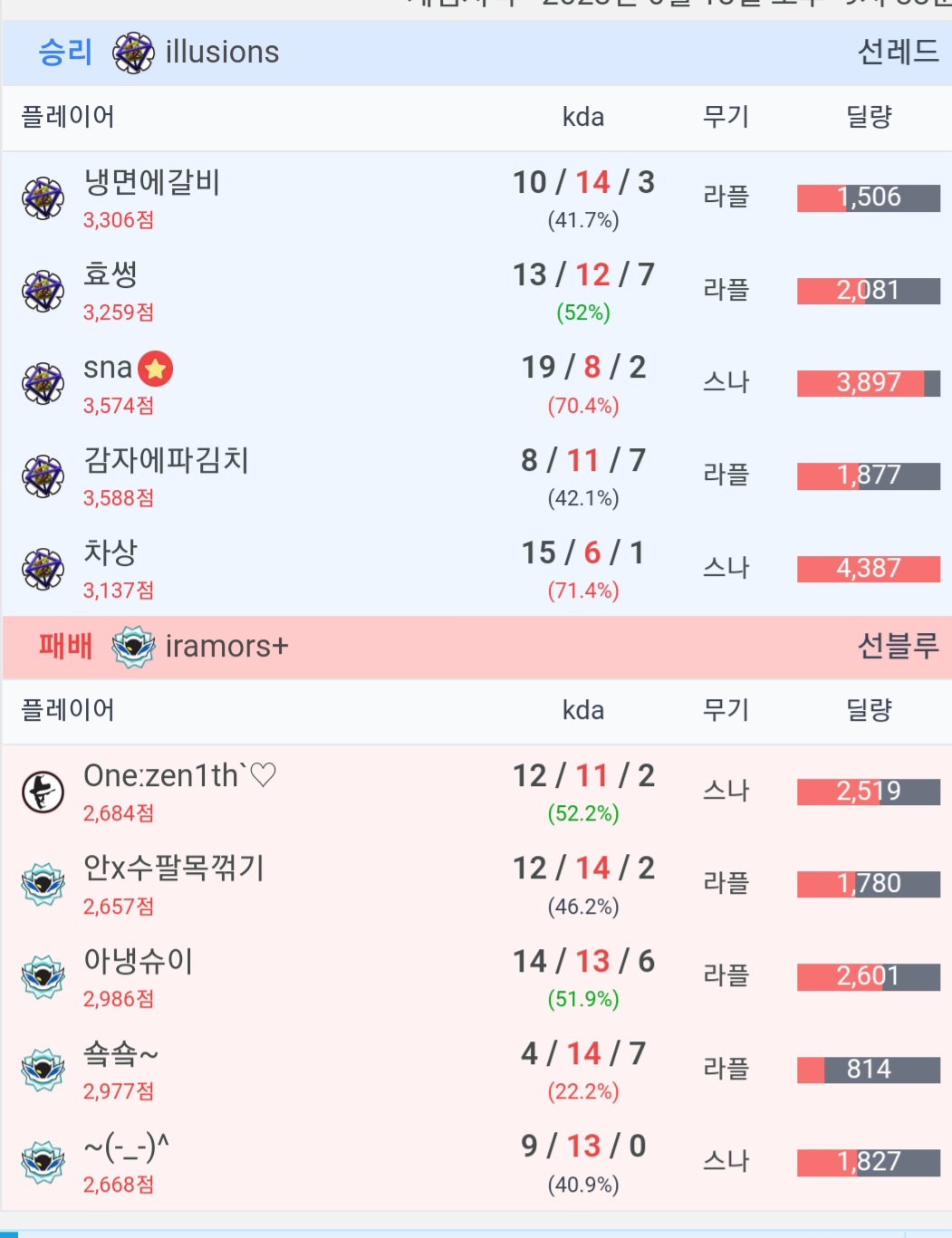Open player 솤솤~'s profile
The image size is (952, 1238).
120,1054
